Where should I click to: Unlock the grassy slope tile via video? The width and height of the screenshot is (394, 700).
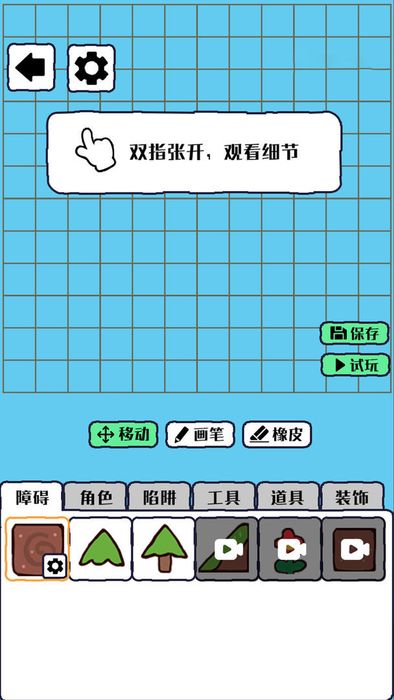(227, 549)
